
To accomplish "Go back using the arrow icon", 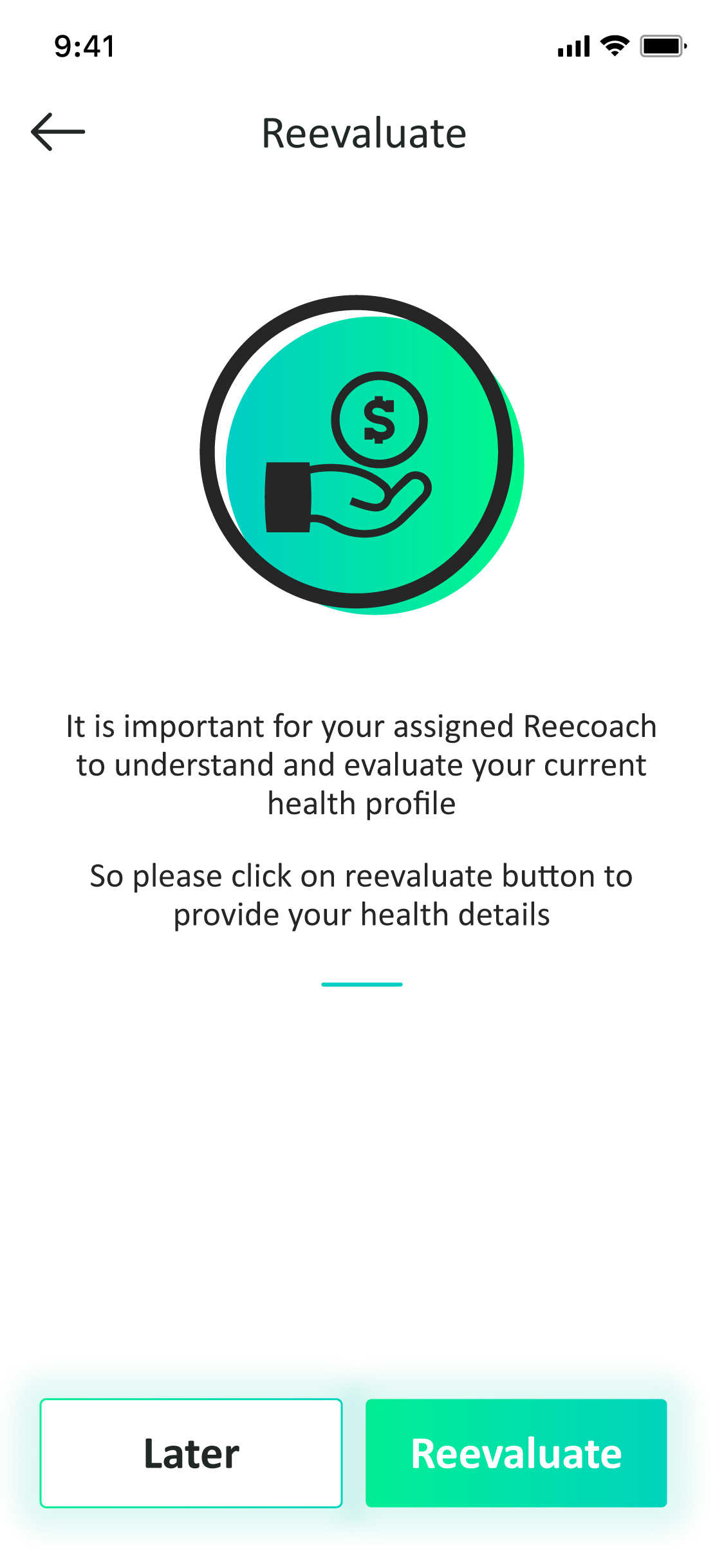I will [x=58, y=131].
